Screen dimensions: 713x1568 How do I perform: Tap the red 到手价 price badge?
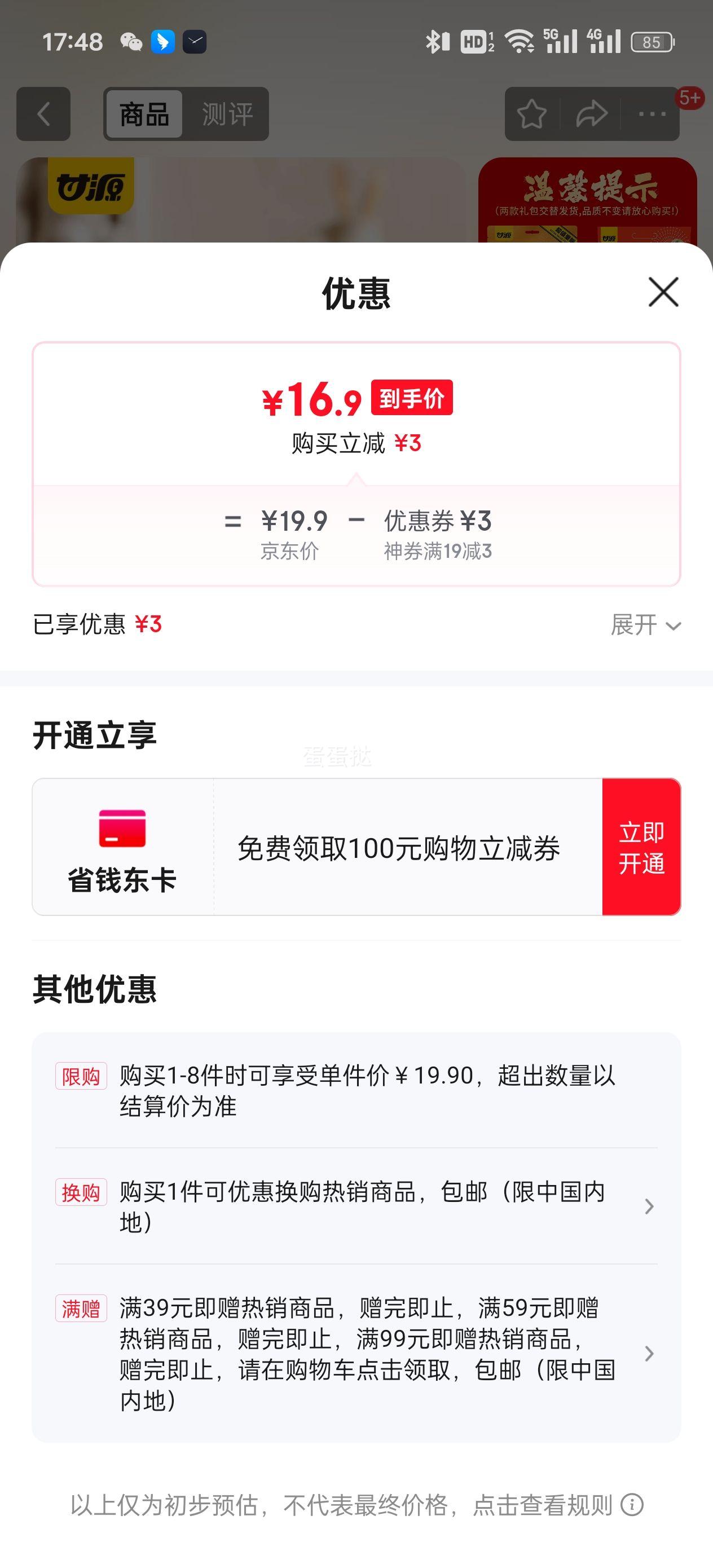[412, 399]
